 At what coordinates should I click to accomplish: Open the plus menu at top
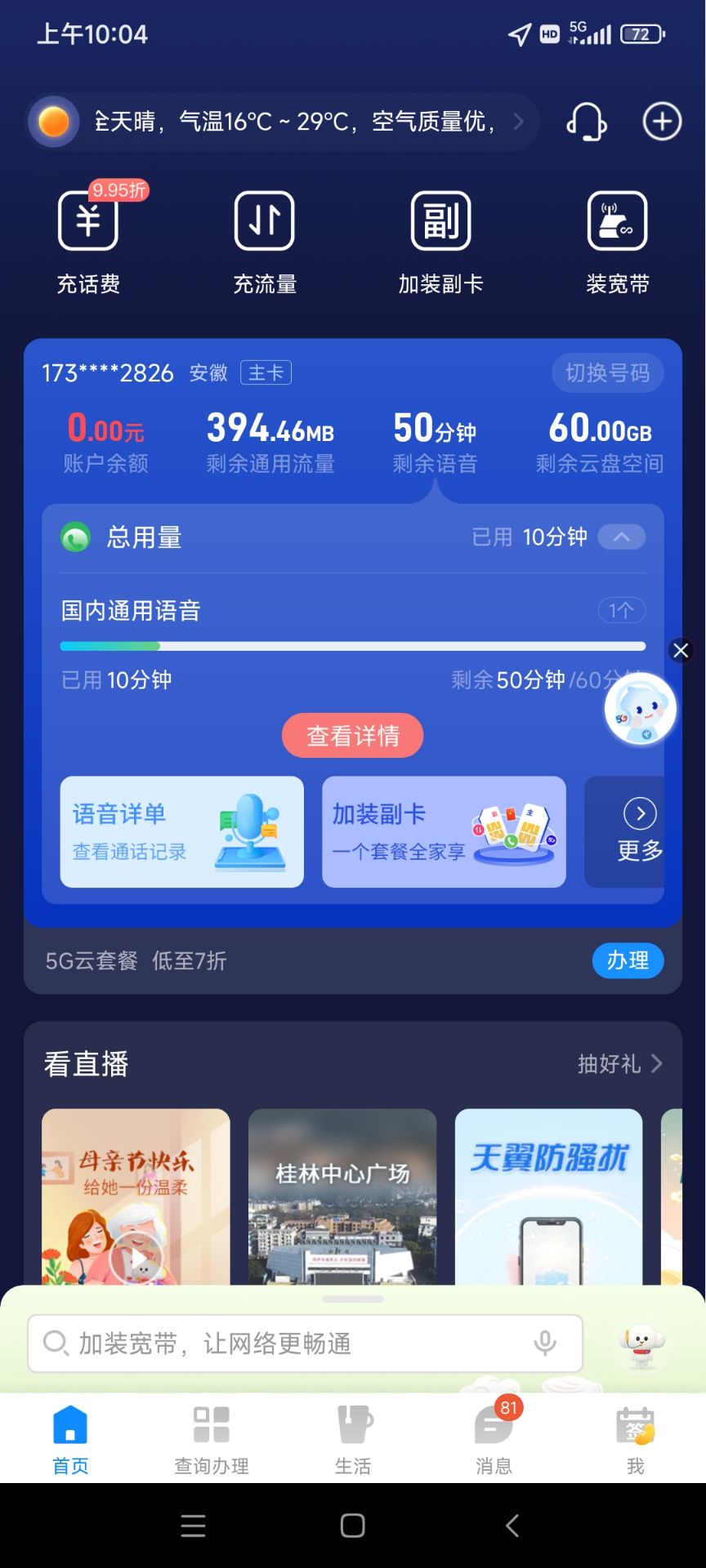pos(662,122)
